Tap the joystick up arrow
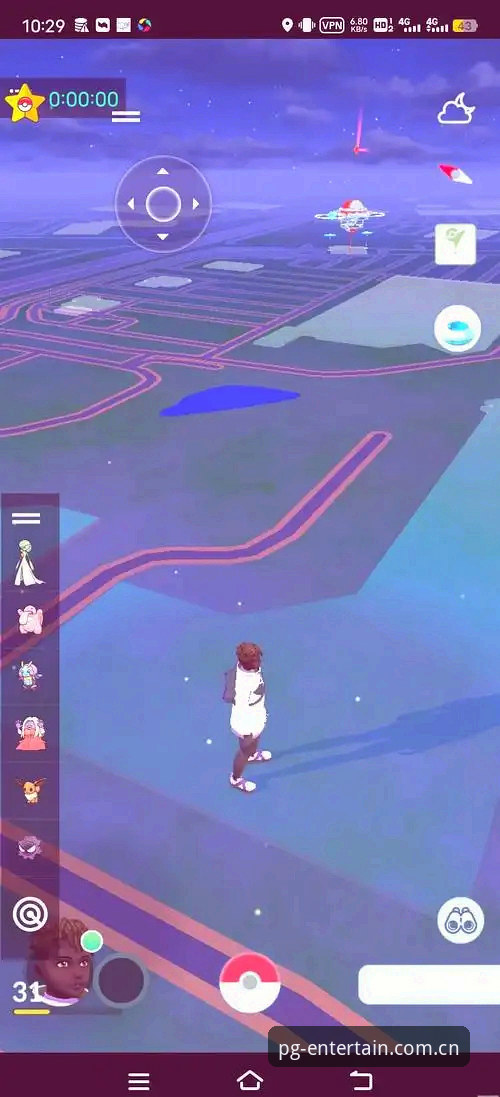Screen dimensions: 500x1097 point(162,171)
